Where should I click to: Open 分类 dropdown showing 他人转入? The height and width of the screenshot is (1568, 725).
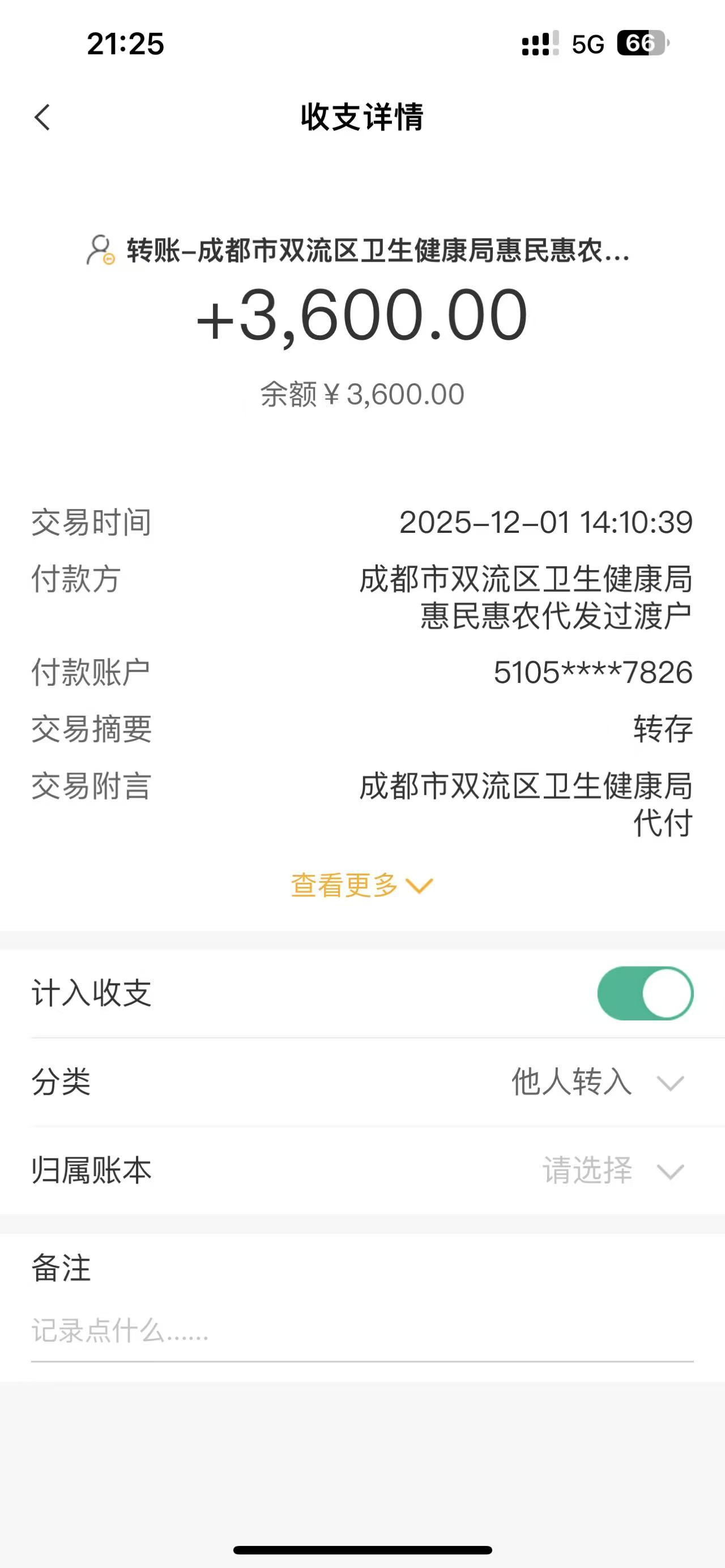[596, 1082]
